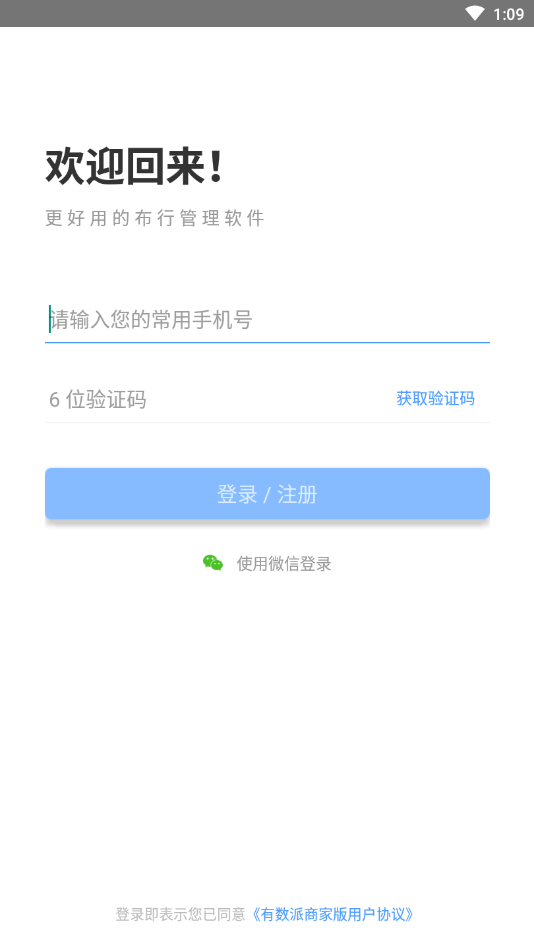Log in using WeChat (使用微信登录)
534x949 pixels.
[267, 563]
